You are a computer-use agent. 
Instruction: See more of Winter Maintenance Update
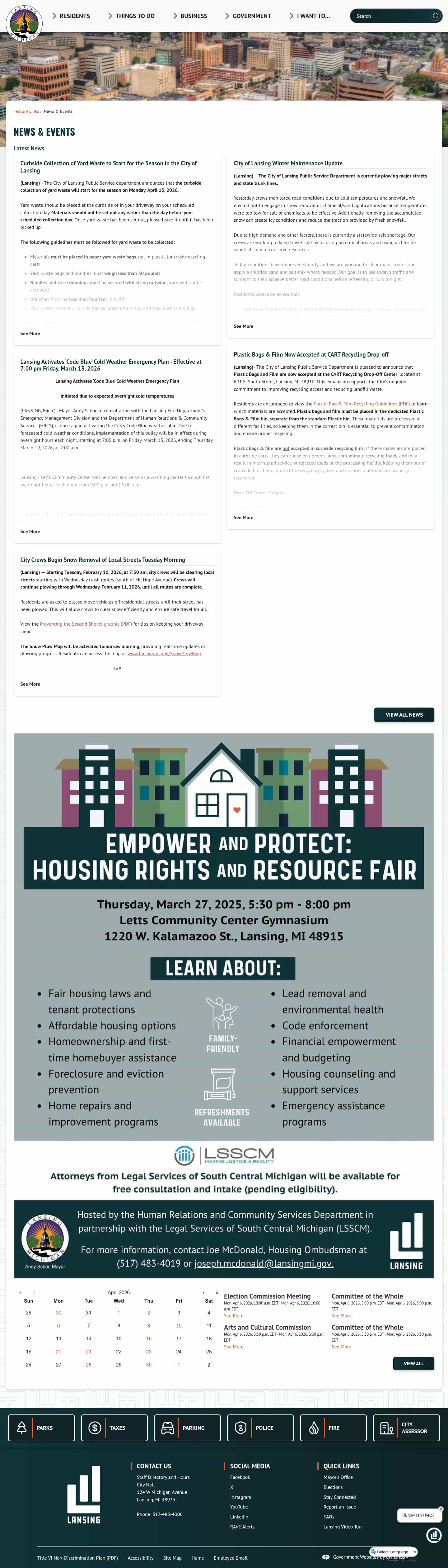pos(243,326)
